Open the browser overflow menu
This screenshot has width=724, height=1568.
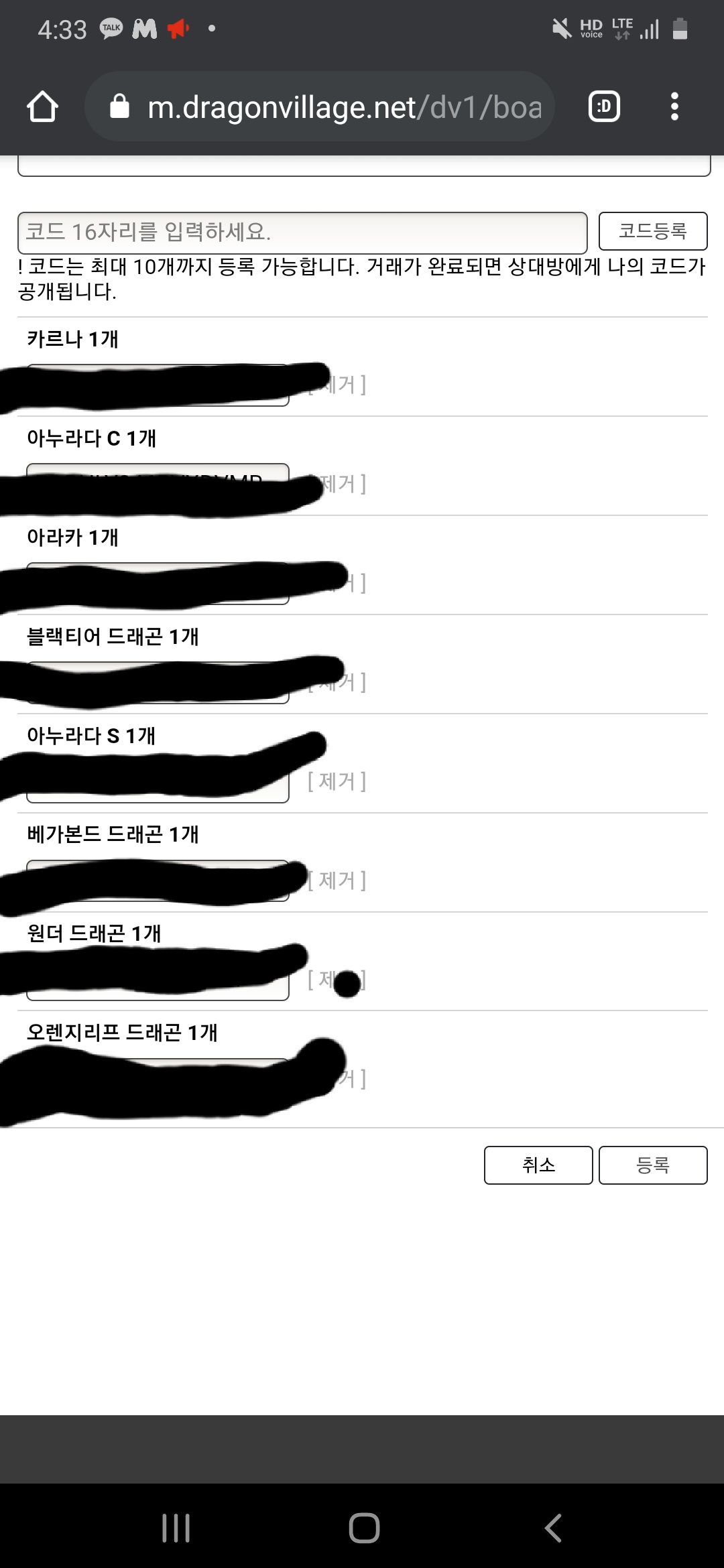click(x=674, y=107)
